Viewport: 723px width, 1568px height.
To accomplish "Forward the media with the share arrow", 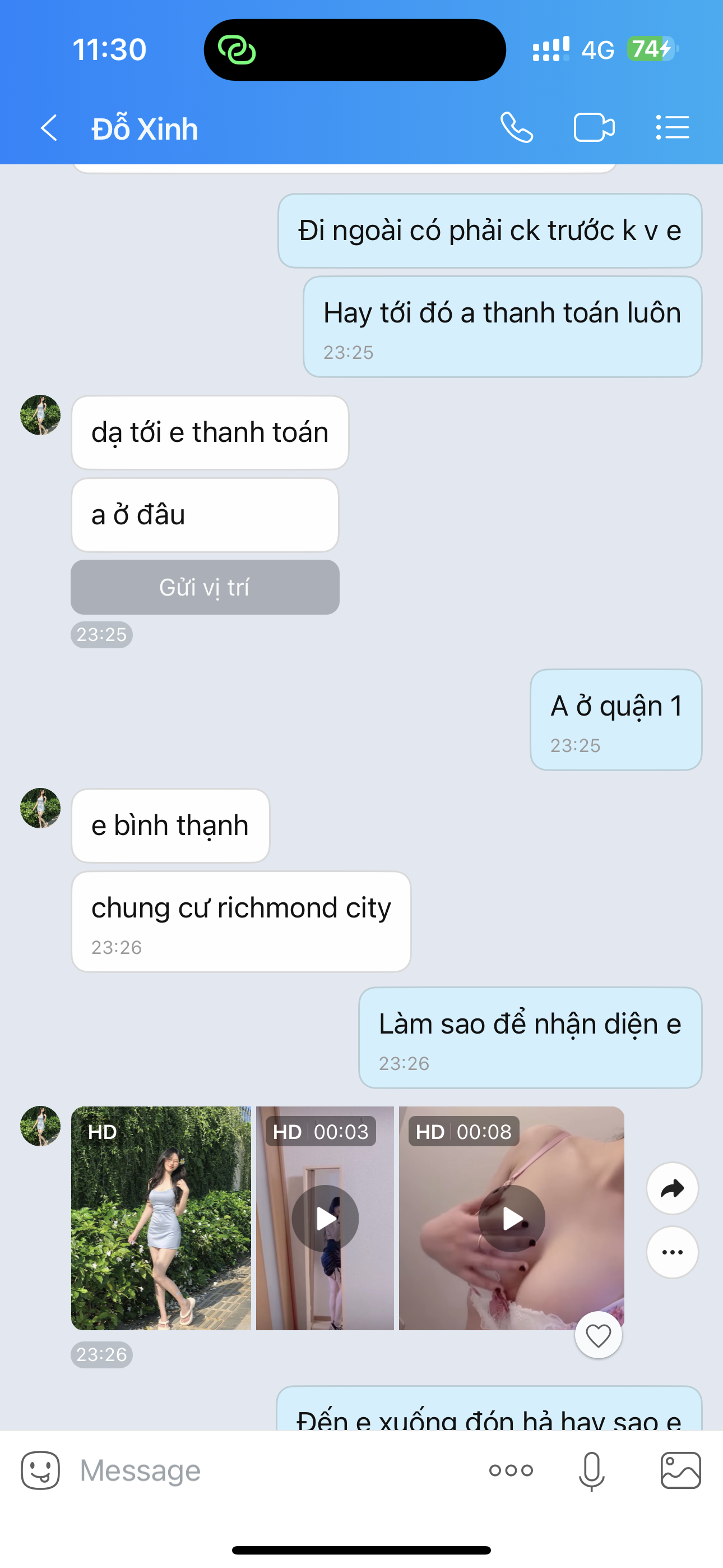I will pos(672,1188).
